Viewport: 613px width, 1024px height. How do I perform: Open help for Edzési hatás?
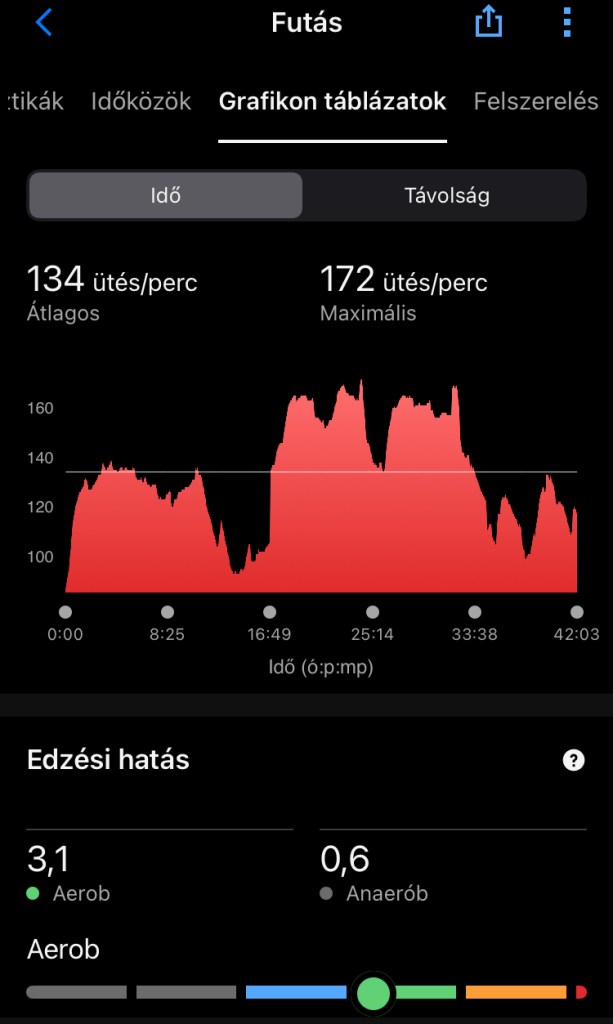coord(573,761)
